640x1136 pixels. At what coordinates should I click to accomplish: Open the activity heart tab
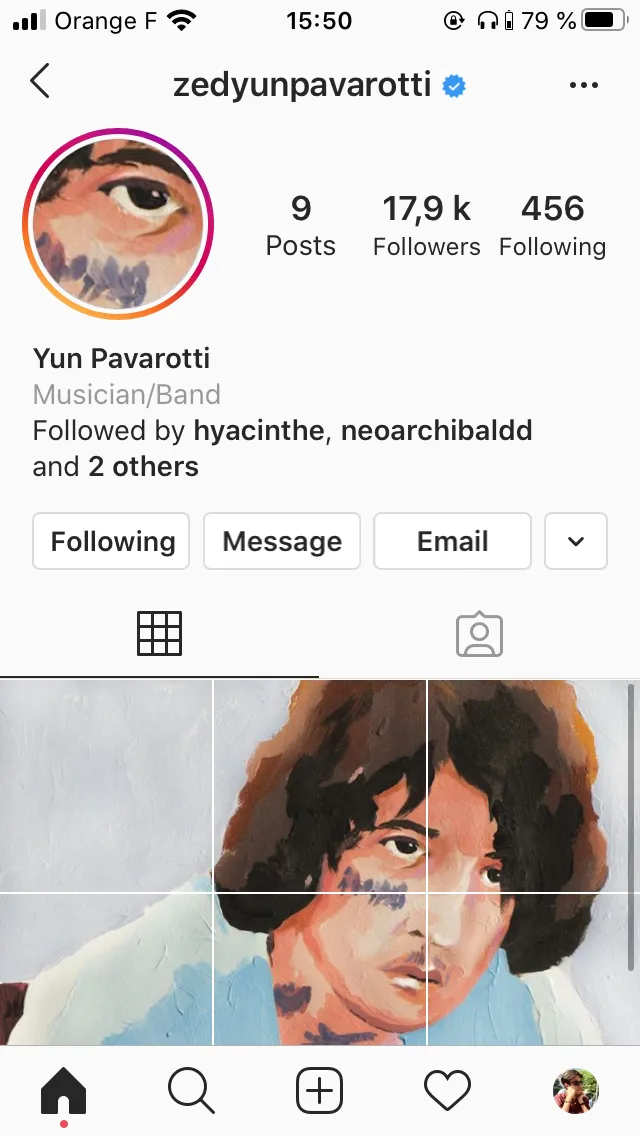click(x=447, y=1091)
